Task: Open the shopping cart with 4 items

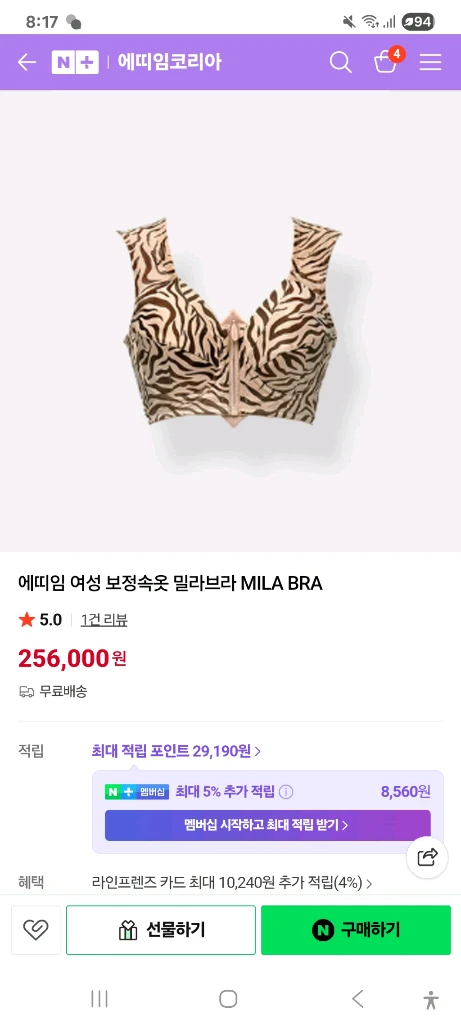Action: pyautogui.click(x=387, y=60)
